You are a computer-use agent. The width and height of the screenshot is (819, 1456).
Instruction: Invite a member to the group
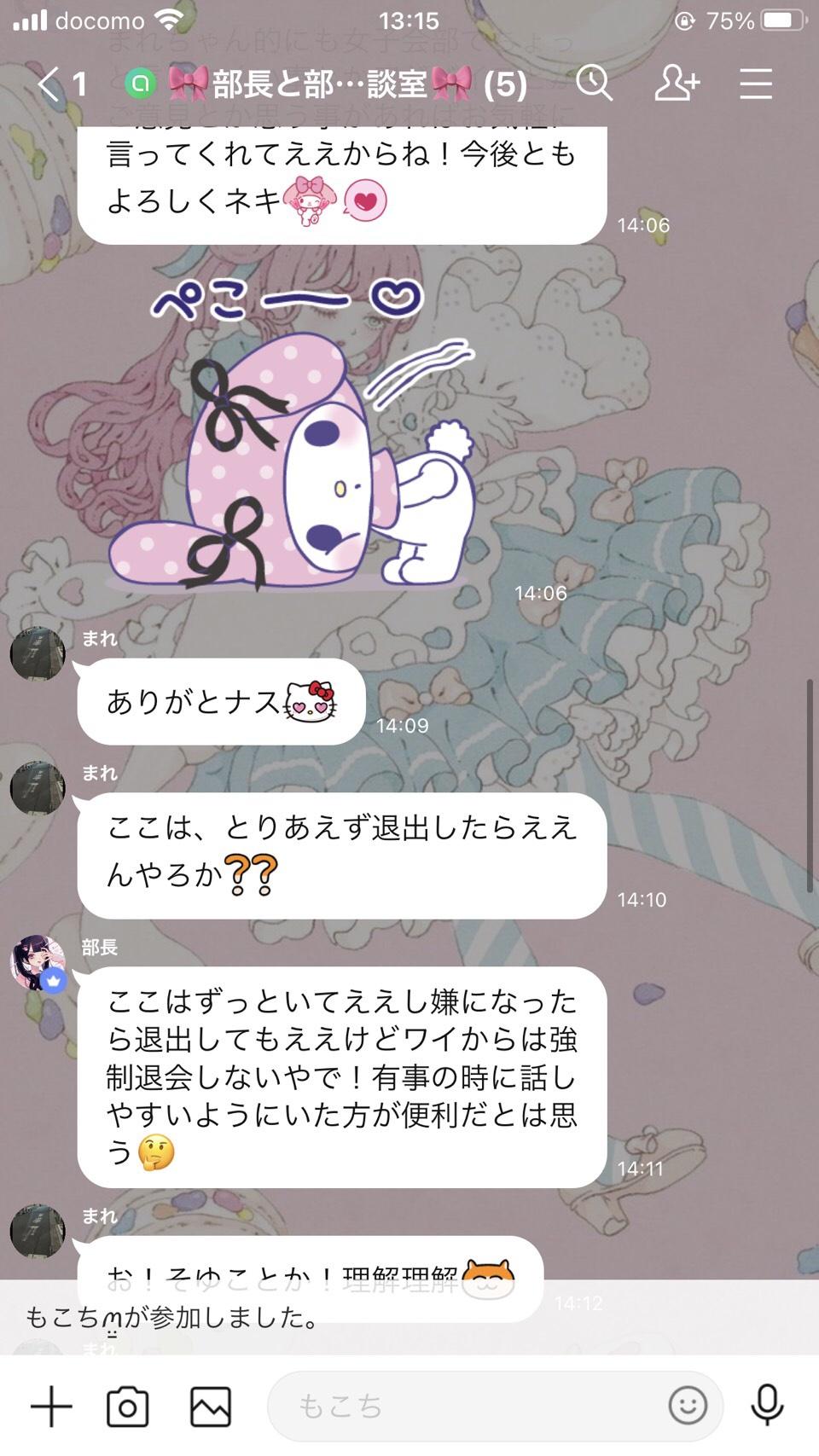pyautogui.click(x=677, y=84)
